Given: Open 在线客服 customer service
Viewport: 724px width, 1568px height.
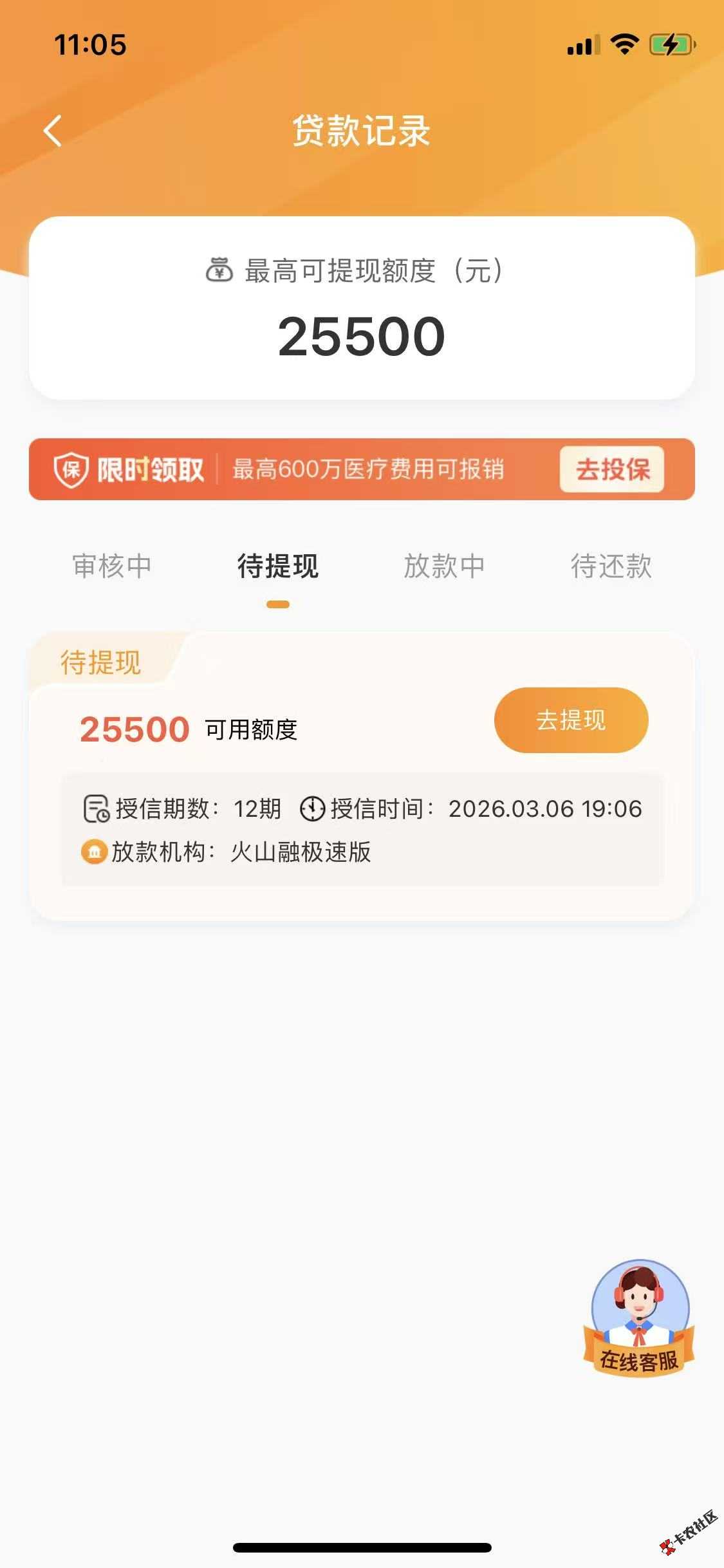Looking at the screenshot, I should pyautogui.click(x=639, y=1319).
